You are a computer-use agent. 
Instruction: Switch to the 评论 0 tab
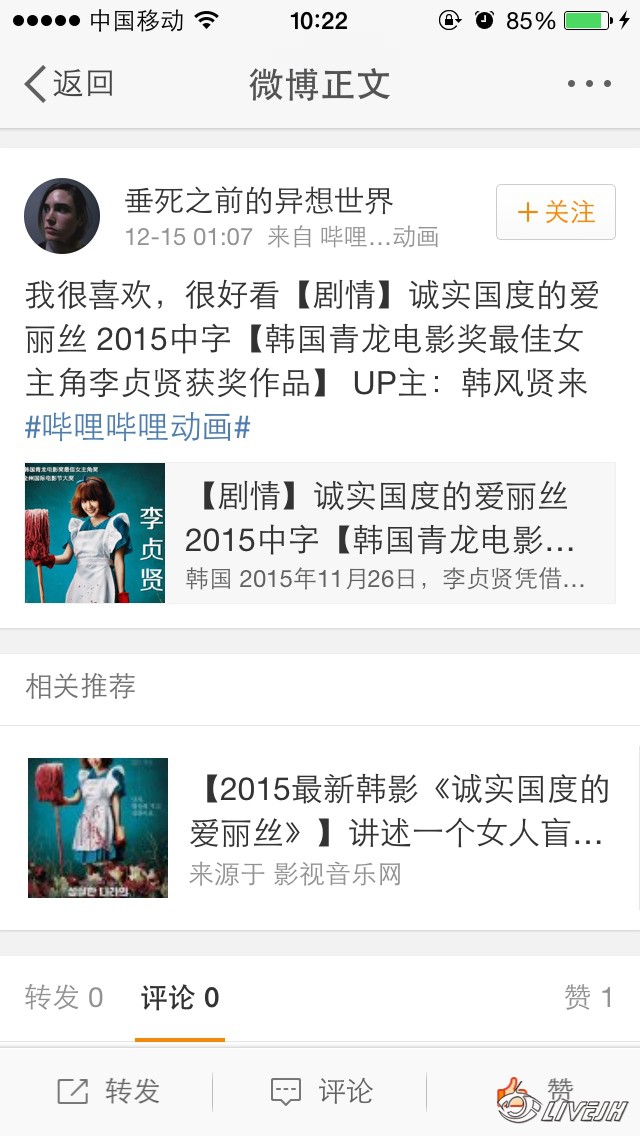pyautogui.click(x=180, y=997)
